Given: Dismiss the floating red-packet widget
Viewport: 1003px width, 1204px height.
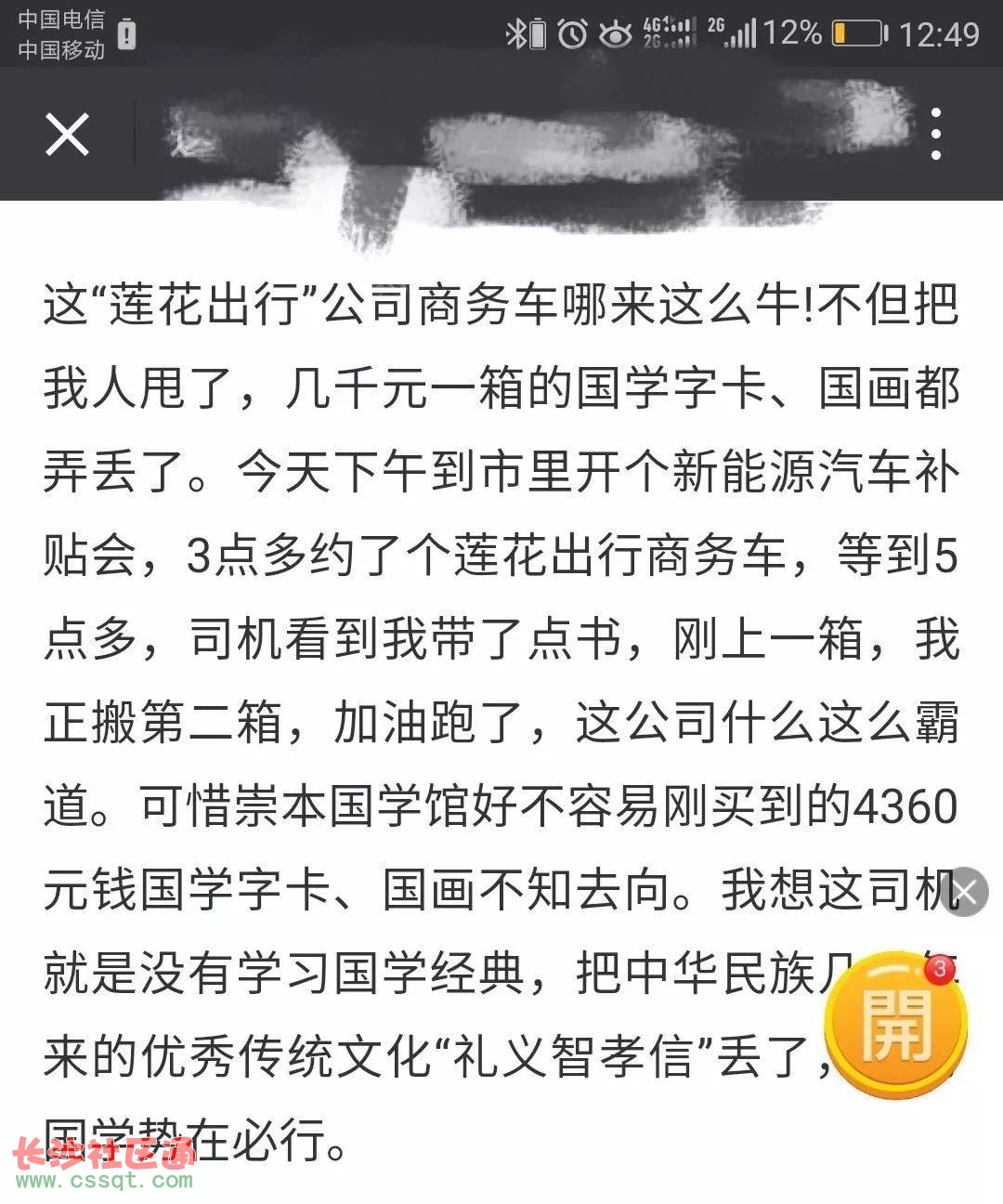Looking at the screenshot, I should coord(965,893).
